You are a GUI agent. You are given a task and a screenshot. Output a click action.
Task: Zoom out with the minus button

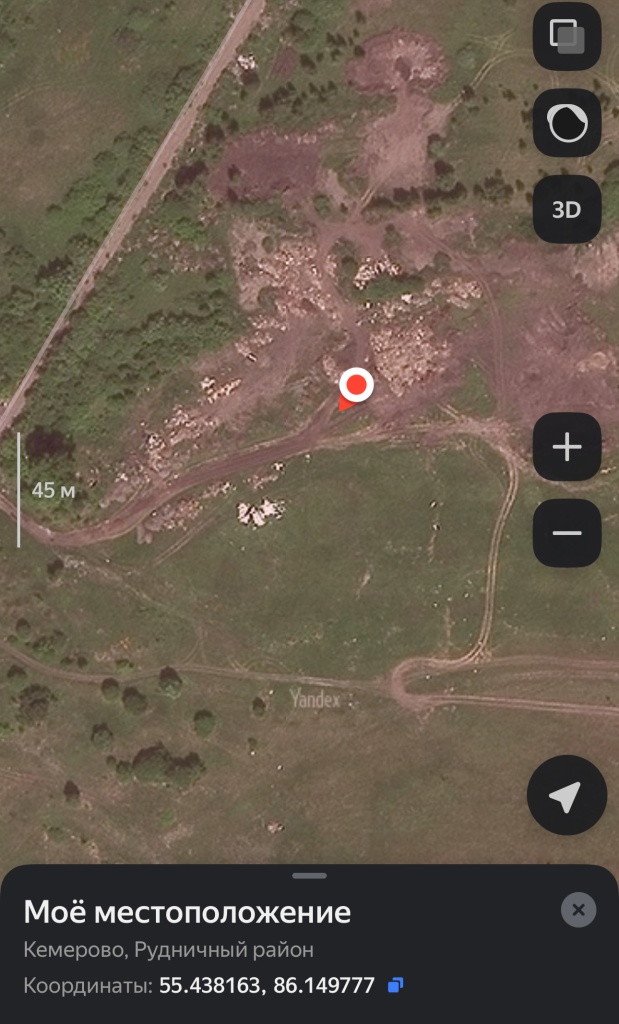click(x=567, y=533)
